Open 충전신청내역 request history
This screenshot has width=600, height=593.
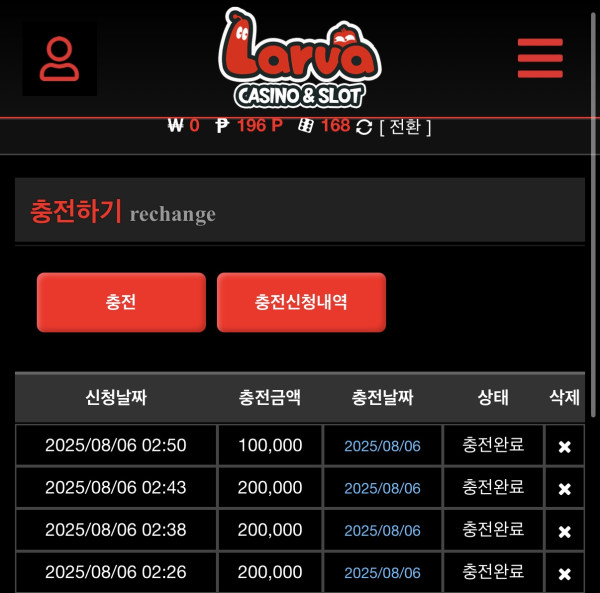click(301, 302)
